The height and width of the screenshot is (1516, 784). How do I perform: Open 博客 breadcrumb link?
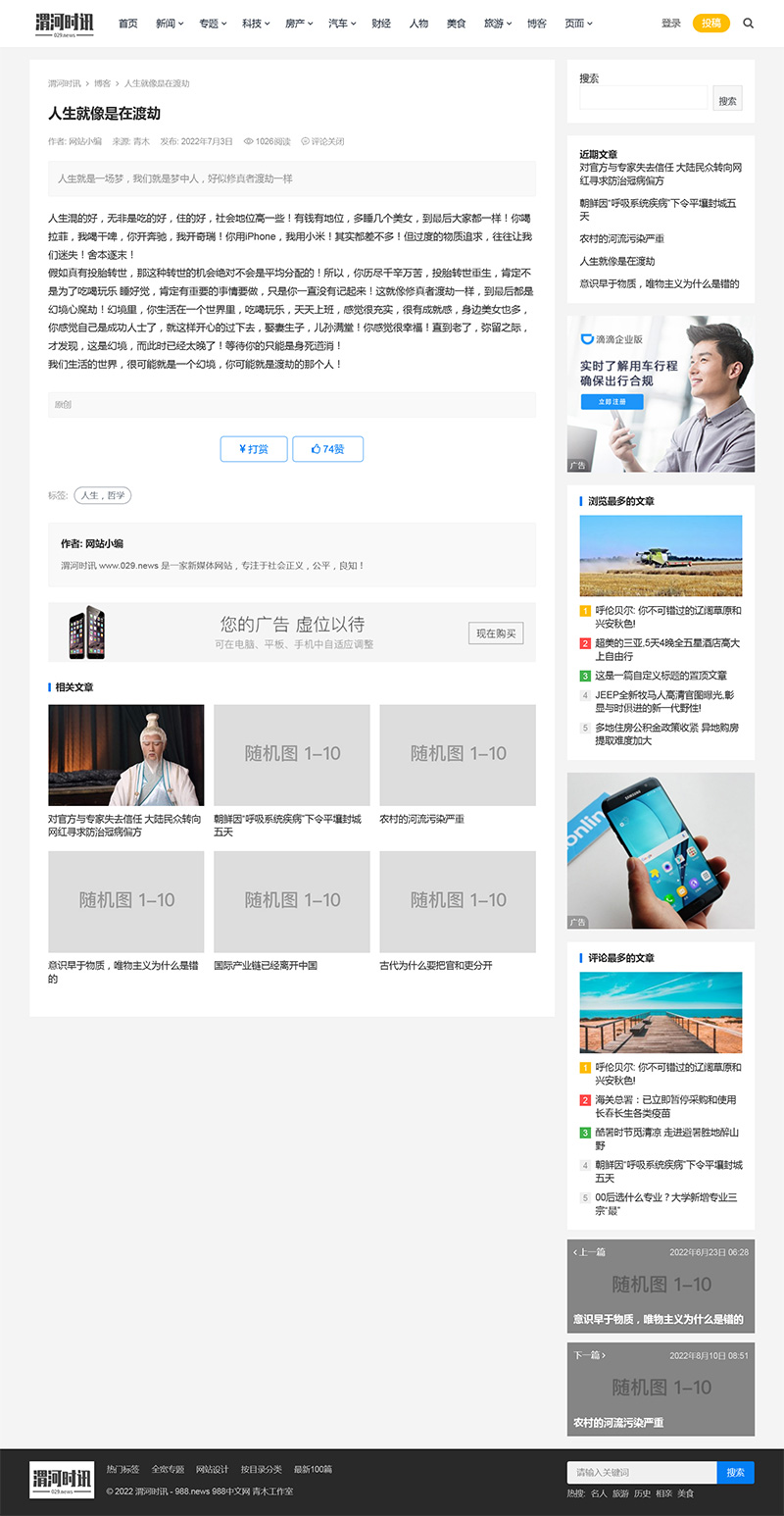coord(102,84)
